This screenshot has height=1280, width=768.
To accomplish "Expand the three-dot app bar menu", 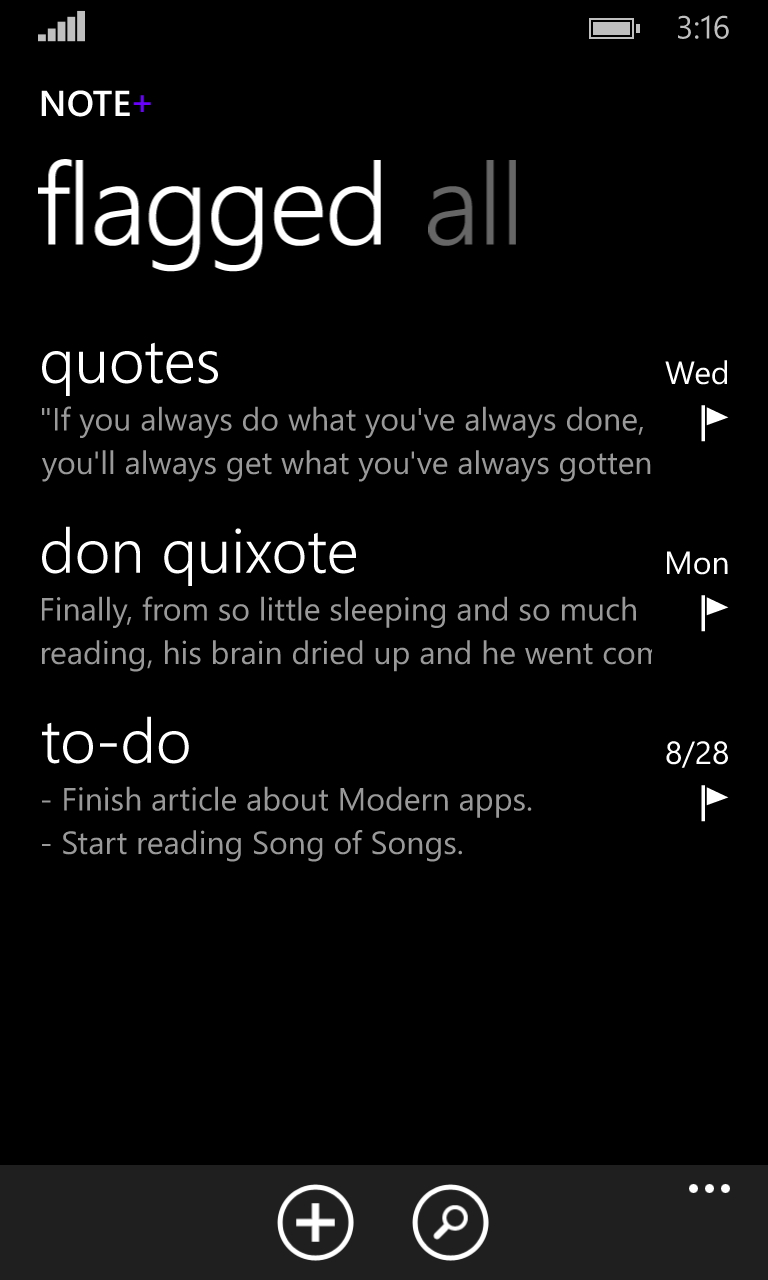I will coord(709,1189).
